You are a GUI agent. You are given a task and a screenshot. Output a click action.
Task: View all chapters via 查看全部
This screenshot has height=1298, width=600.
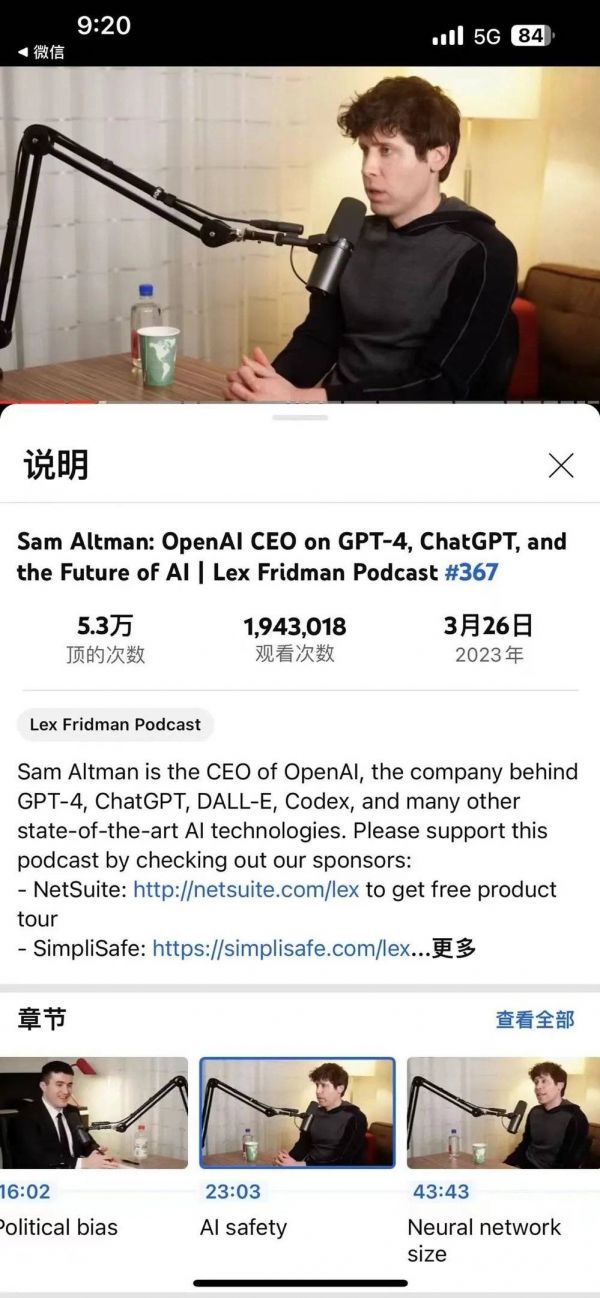pyautogui.click(x=535, y=1019)
